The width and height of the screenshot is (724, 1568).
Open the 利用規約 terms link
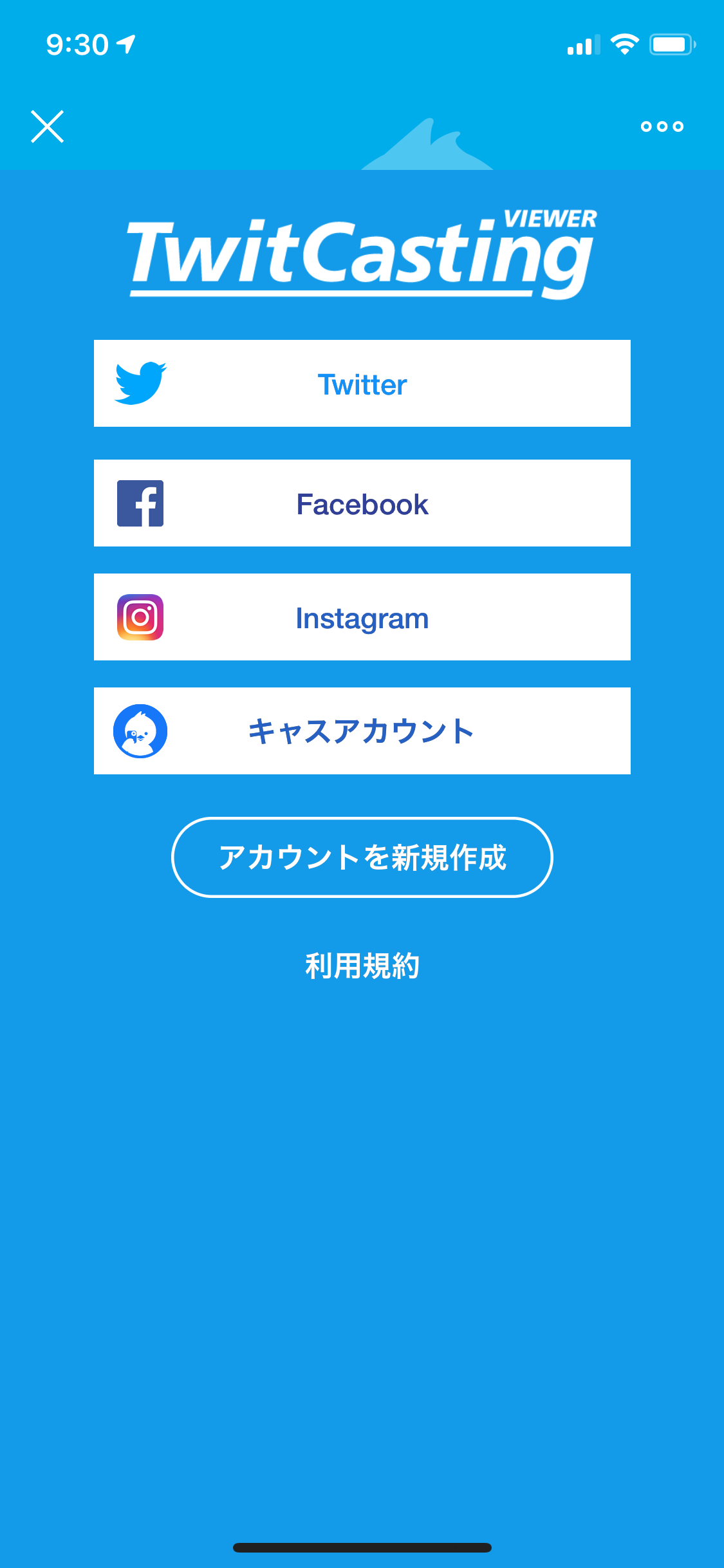tap(362, 966)
